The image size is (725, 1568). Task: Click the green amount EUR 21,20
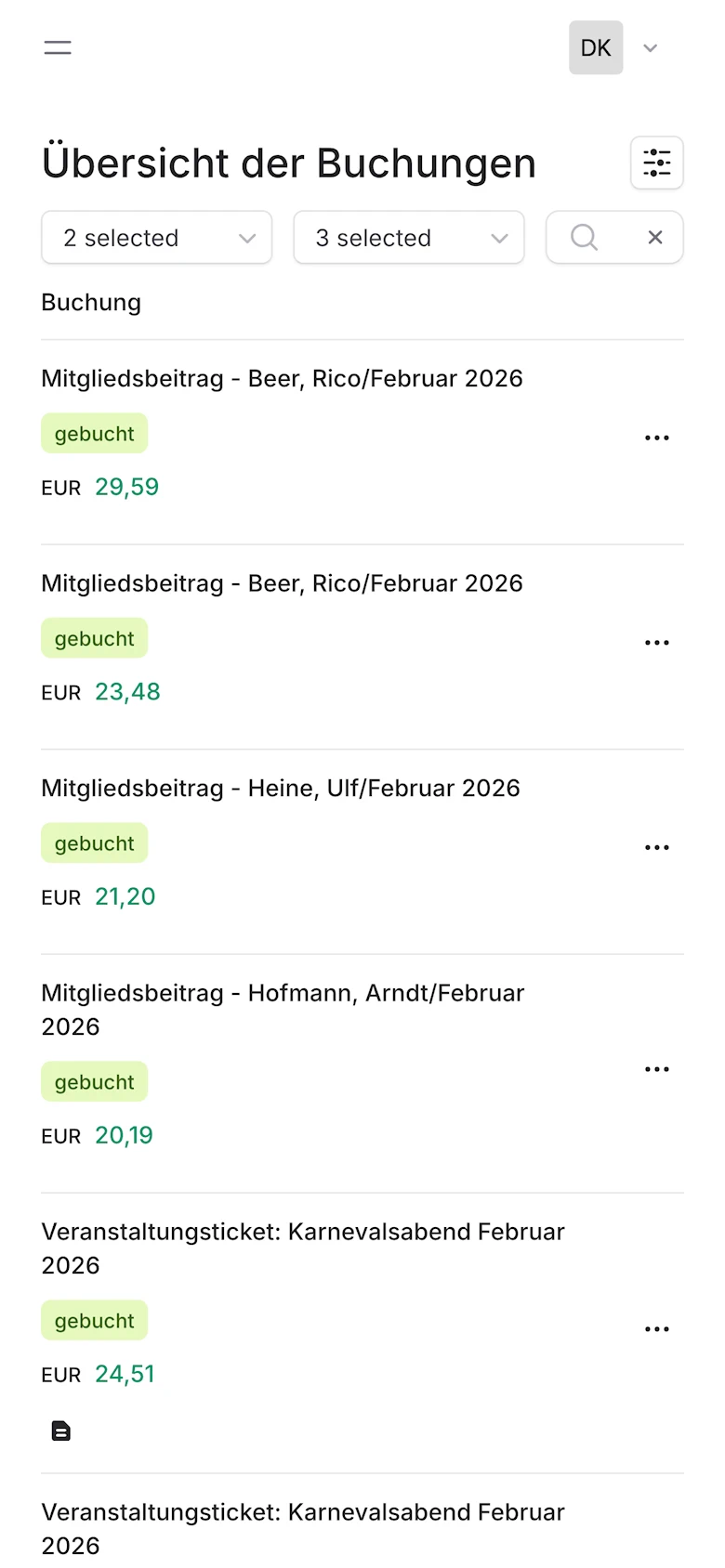(125, 896)
